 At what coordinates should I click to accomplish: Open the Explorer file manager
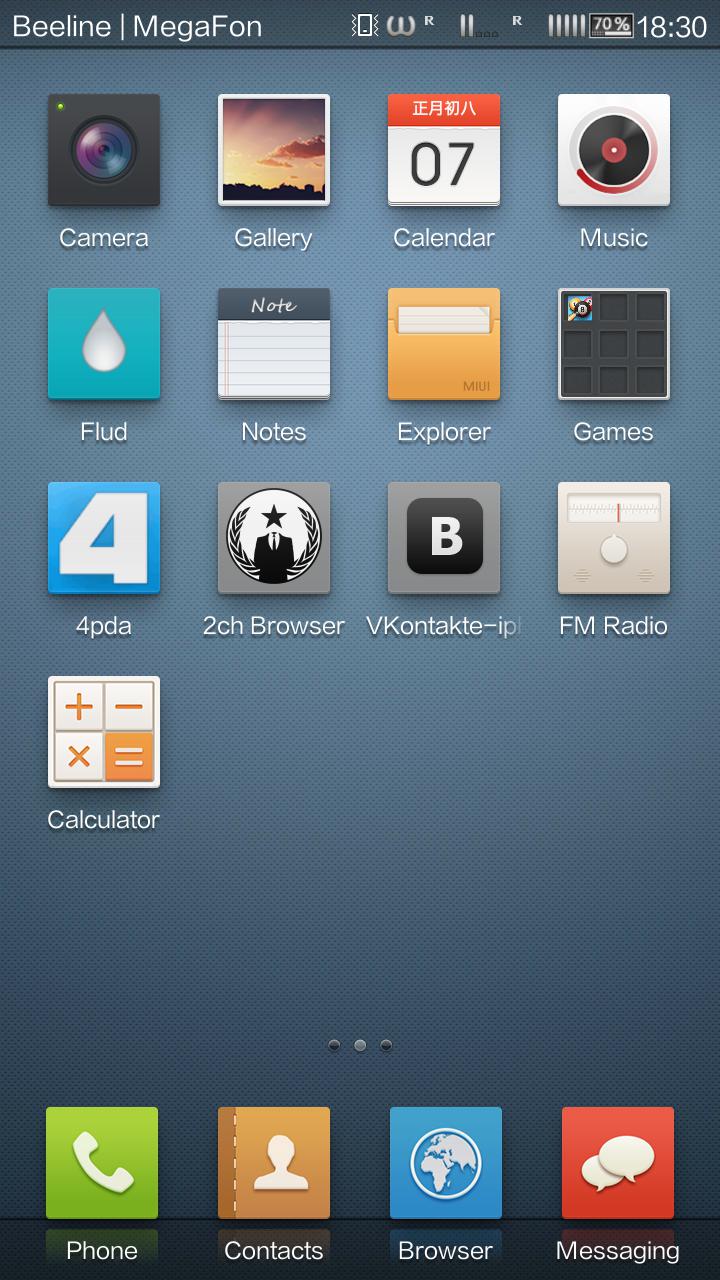click(x=444, y=344)
